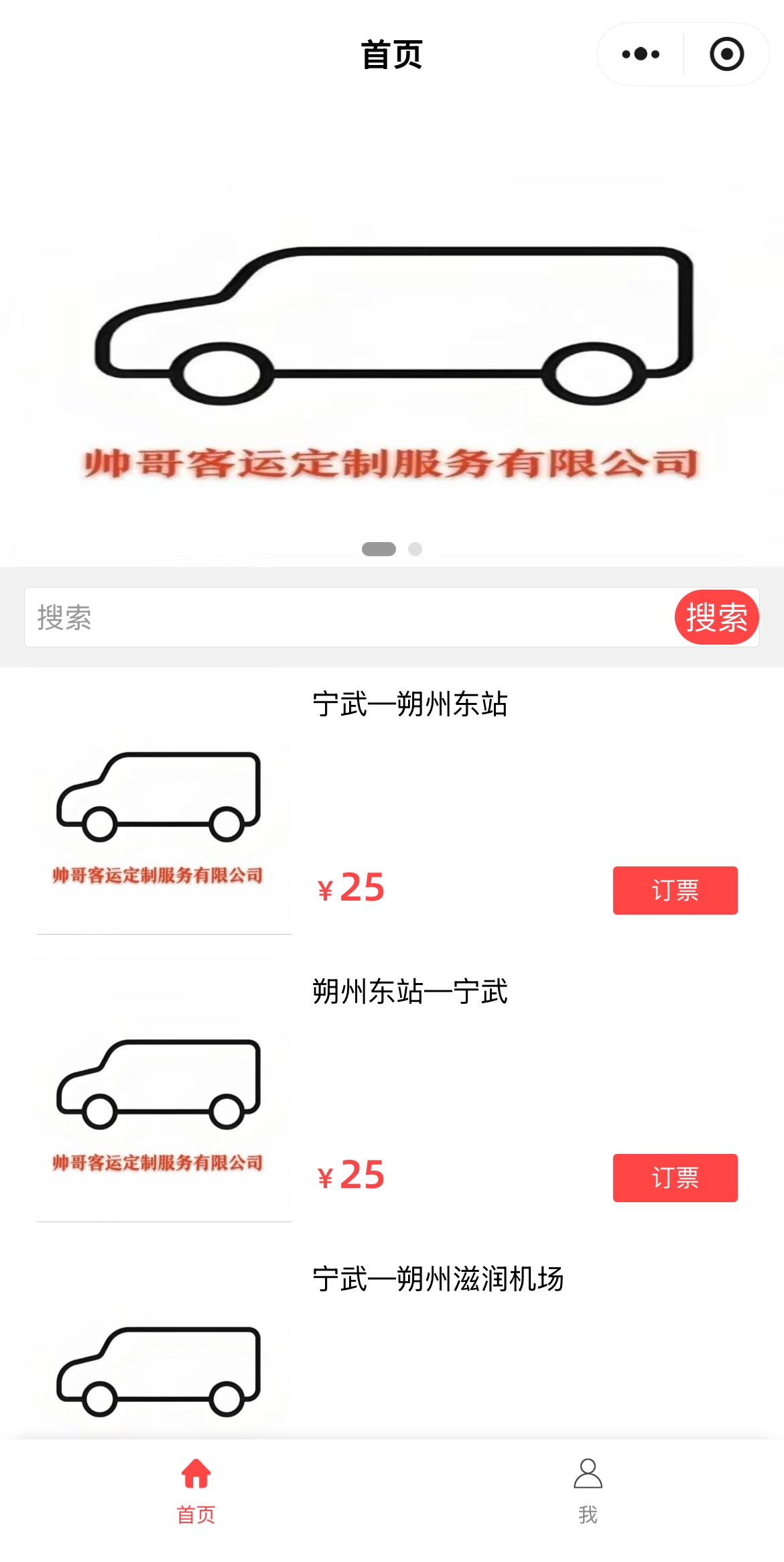Jump to the second banner slide indicator
This screenshot has height=1562, width=784.
415,549
